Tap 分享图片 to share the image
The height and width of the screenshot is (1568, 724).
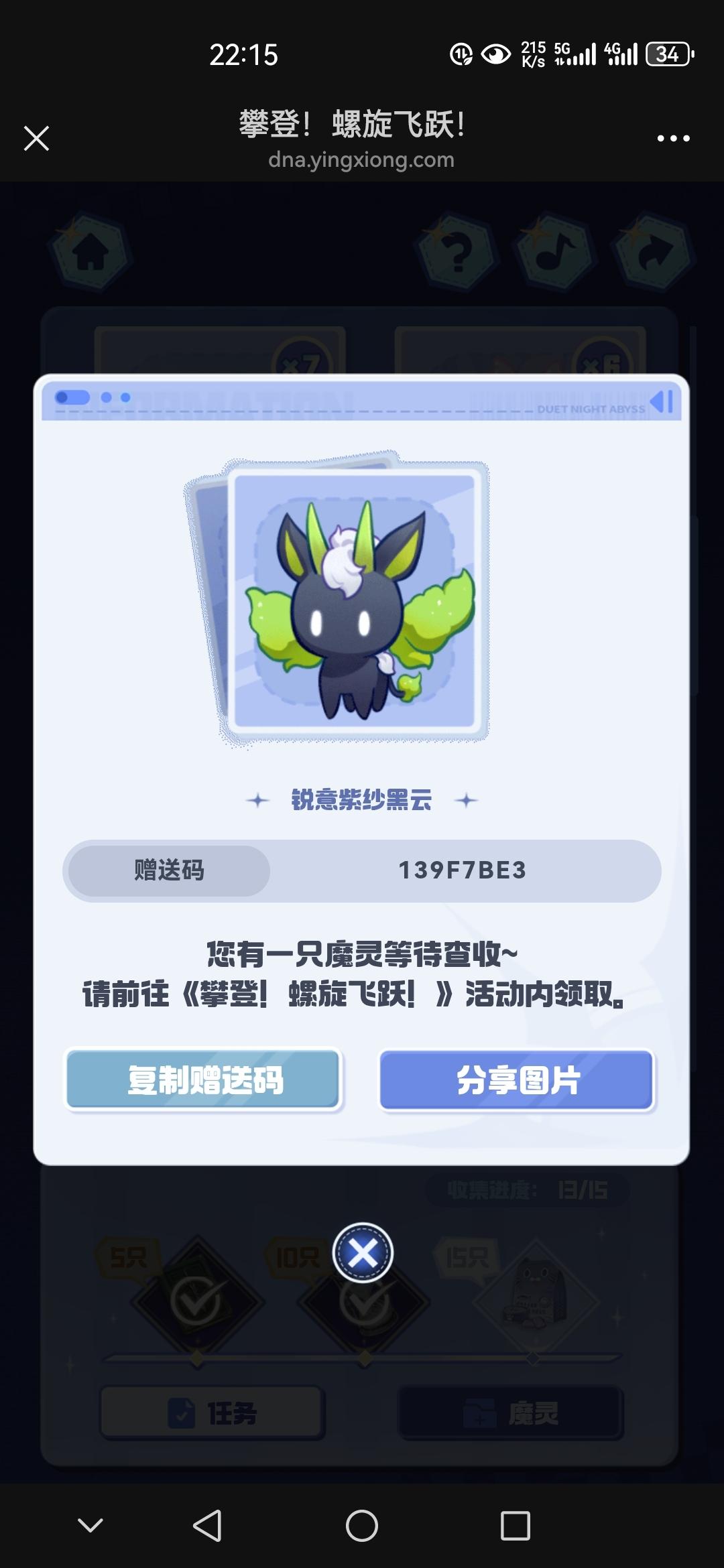pos(516,1080)
